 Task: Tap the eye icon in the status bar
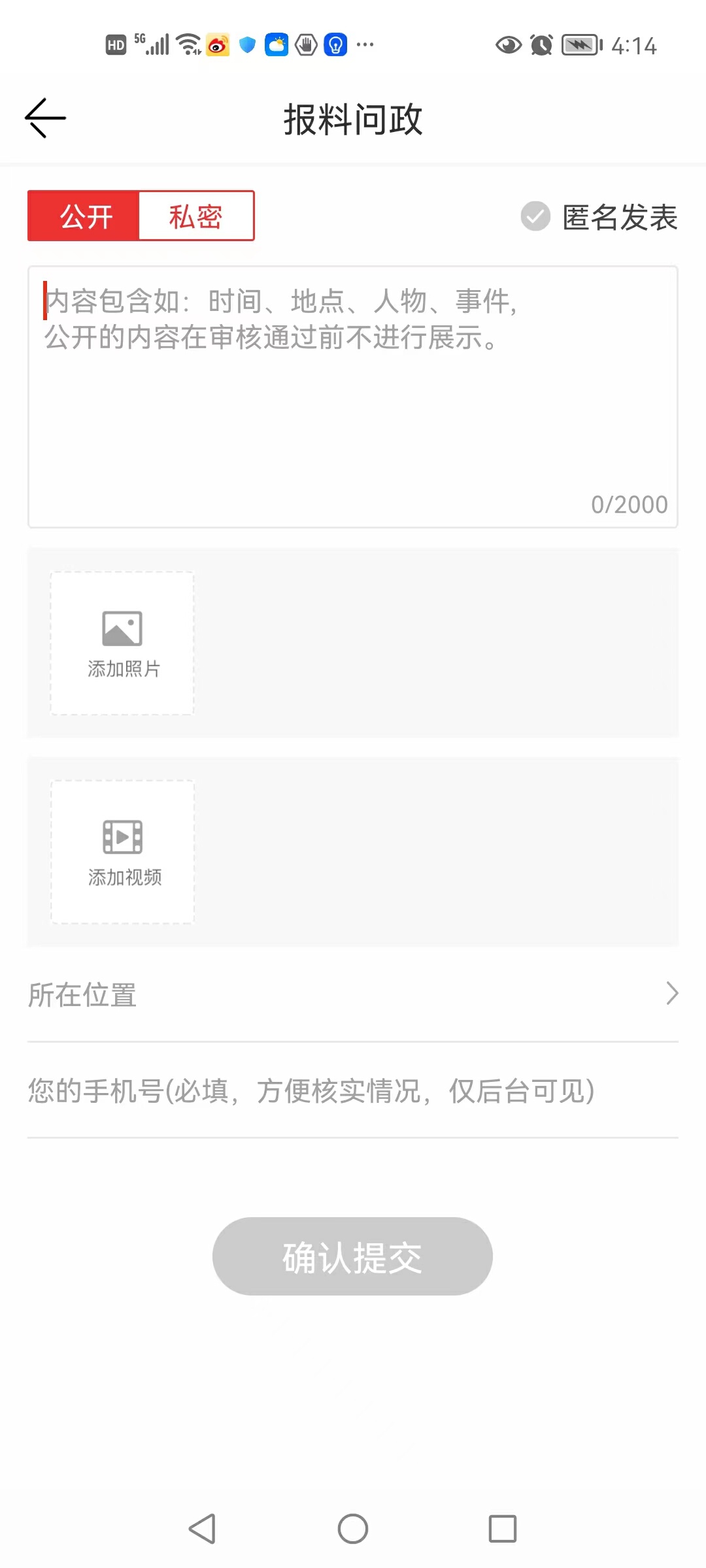[x=509, y=45]
